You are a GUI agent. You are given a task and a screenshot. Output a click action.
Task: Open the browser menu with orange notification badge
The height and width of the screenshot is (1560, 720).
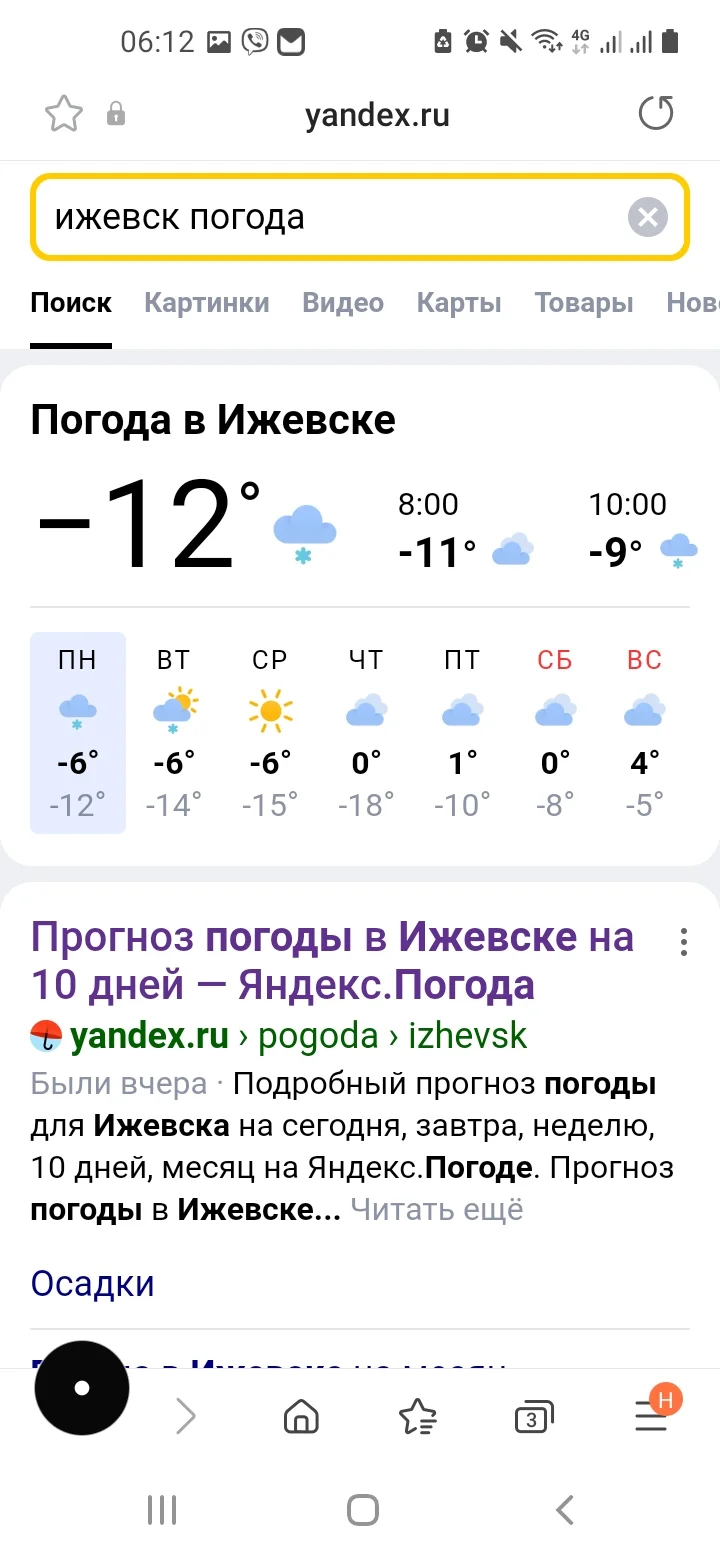pos(652,1416)
